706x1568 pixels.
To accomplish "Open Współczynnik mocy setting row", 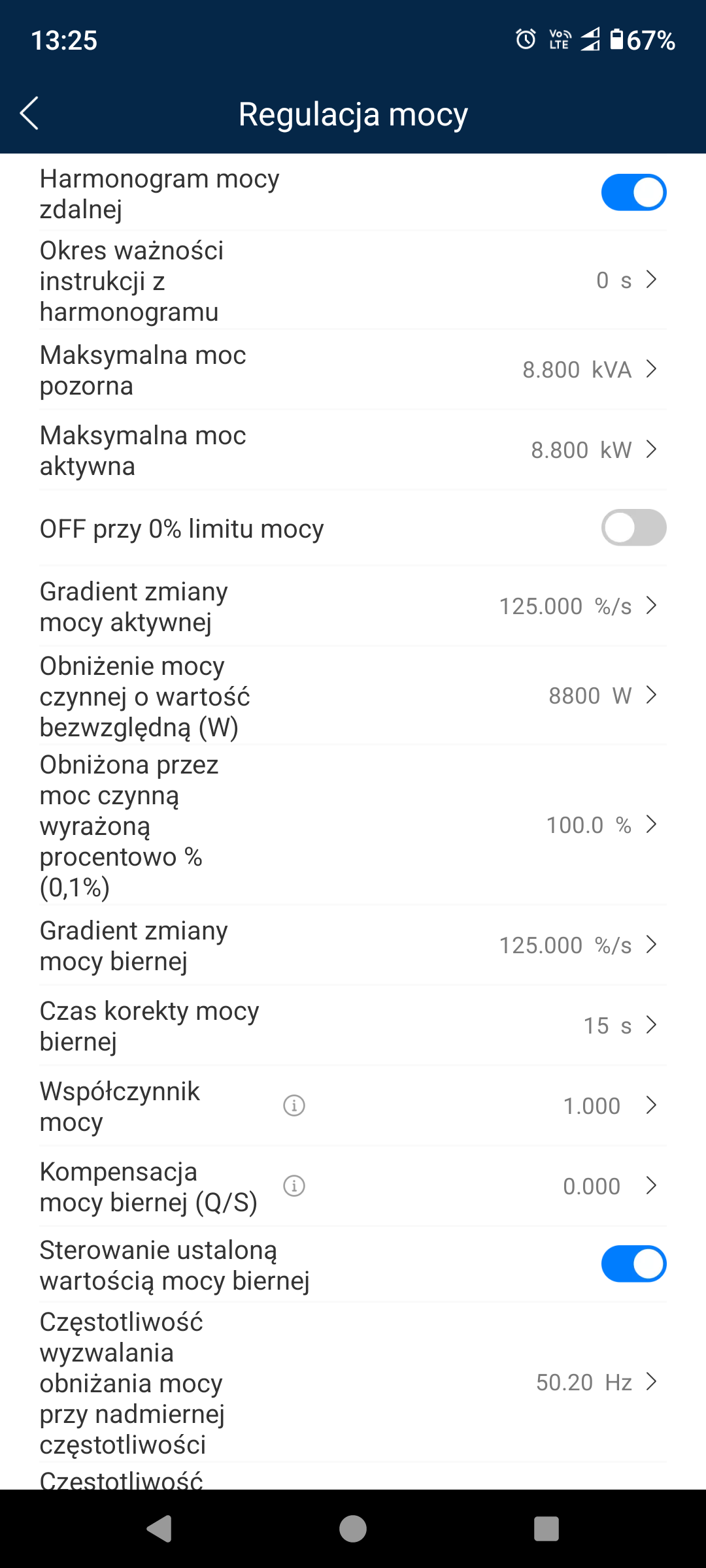I will coord(353,1106).
